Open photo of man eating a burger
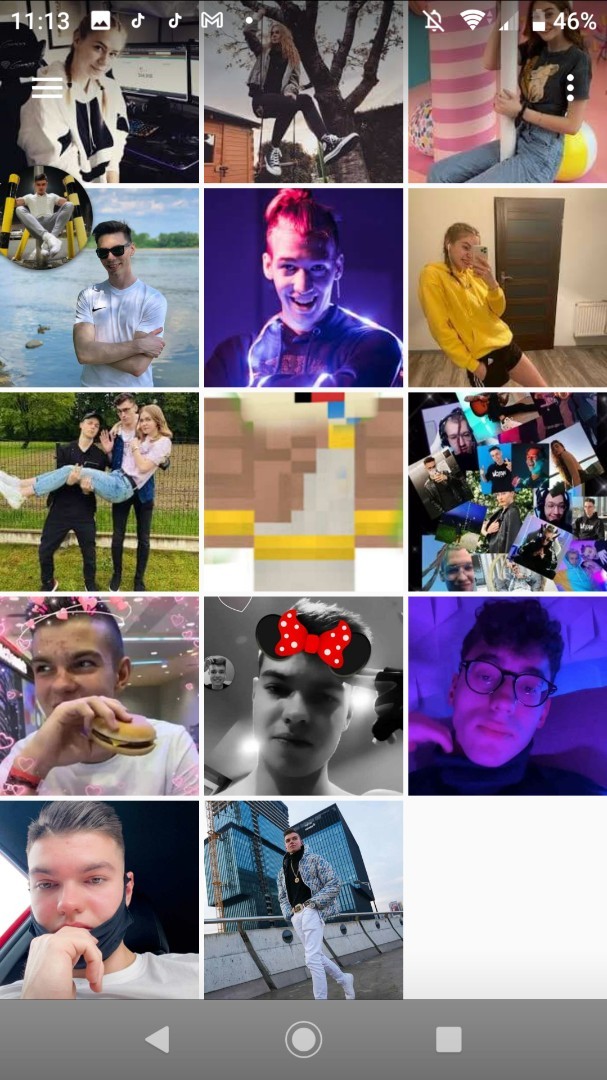This screenshot has width=607, height=1080. [x=99, y=696]
